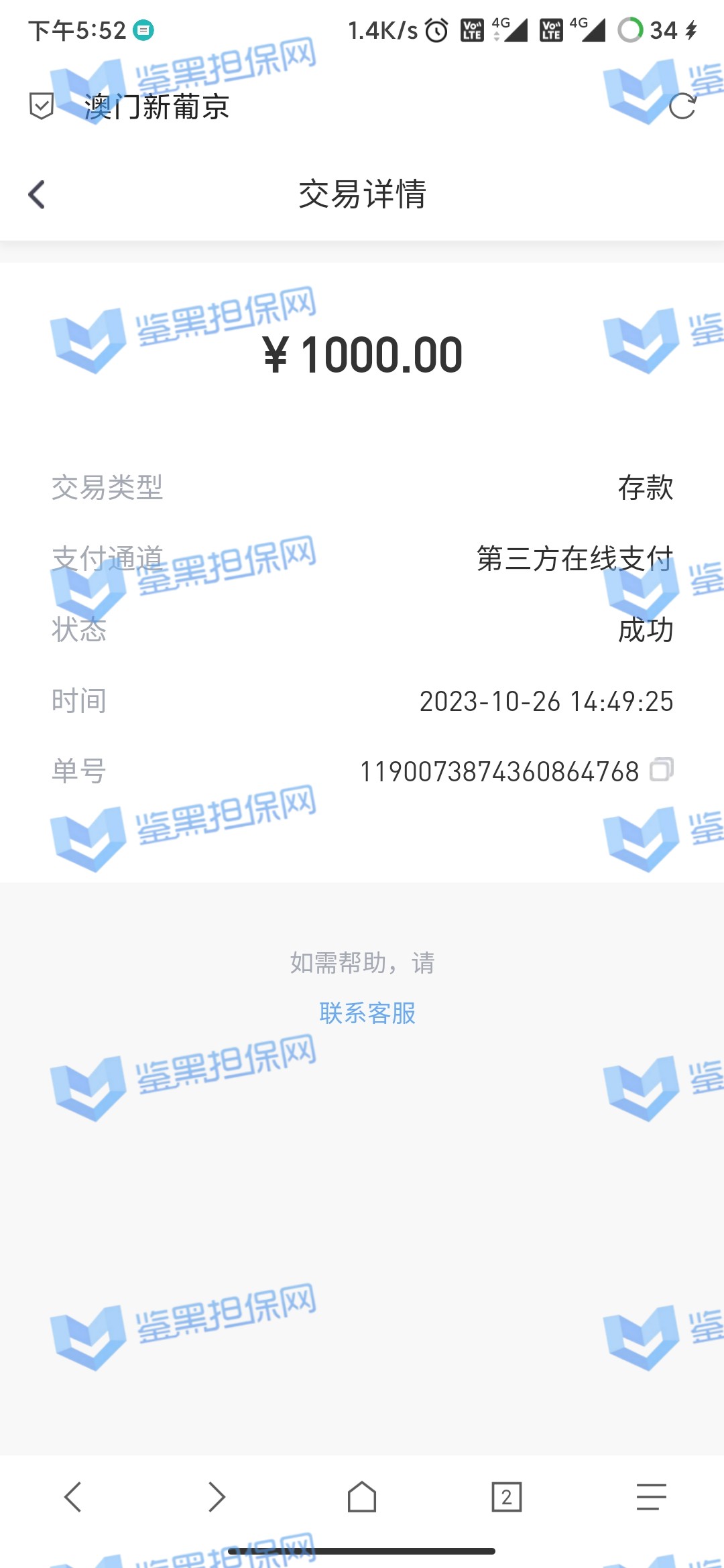Tap the browser back arrow in bottom toolbar
Viewport: 724px width, 1568px height.
[x=72, y=1497]
